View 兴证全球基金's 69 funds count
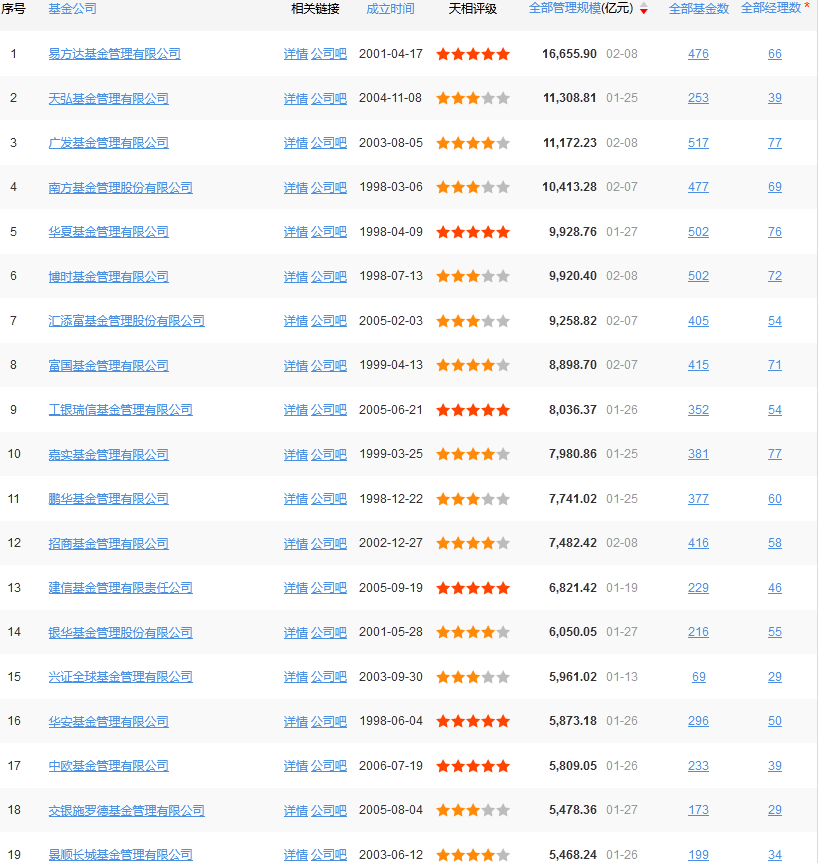Viewport: 821px width, 863px height. pyautogui.click(x=698, y=677)
